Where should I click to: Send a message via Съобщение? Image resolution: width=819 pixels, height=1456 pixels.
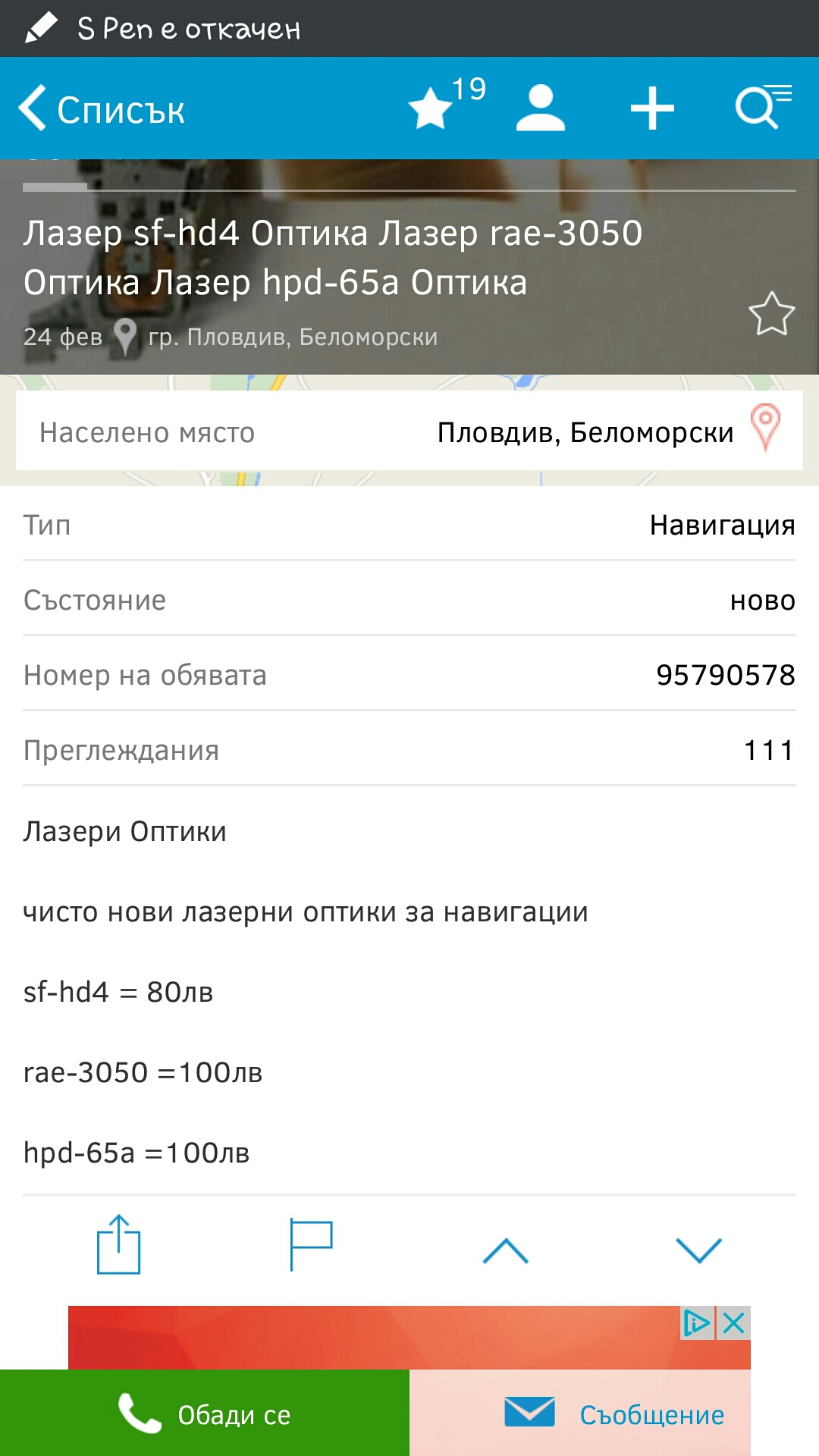[614, 1414]
